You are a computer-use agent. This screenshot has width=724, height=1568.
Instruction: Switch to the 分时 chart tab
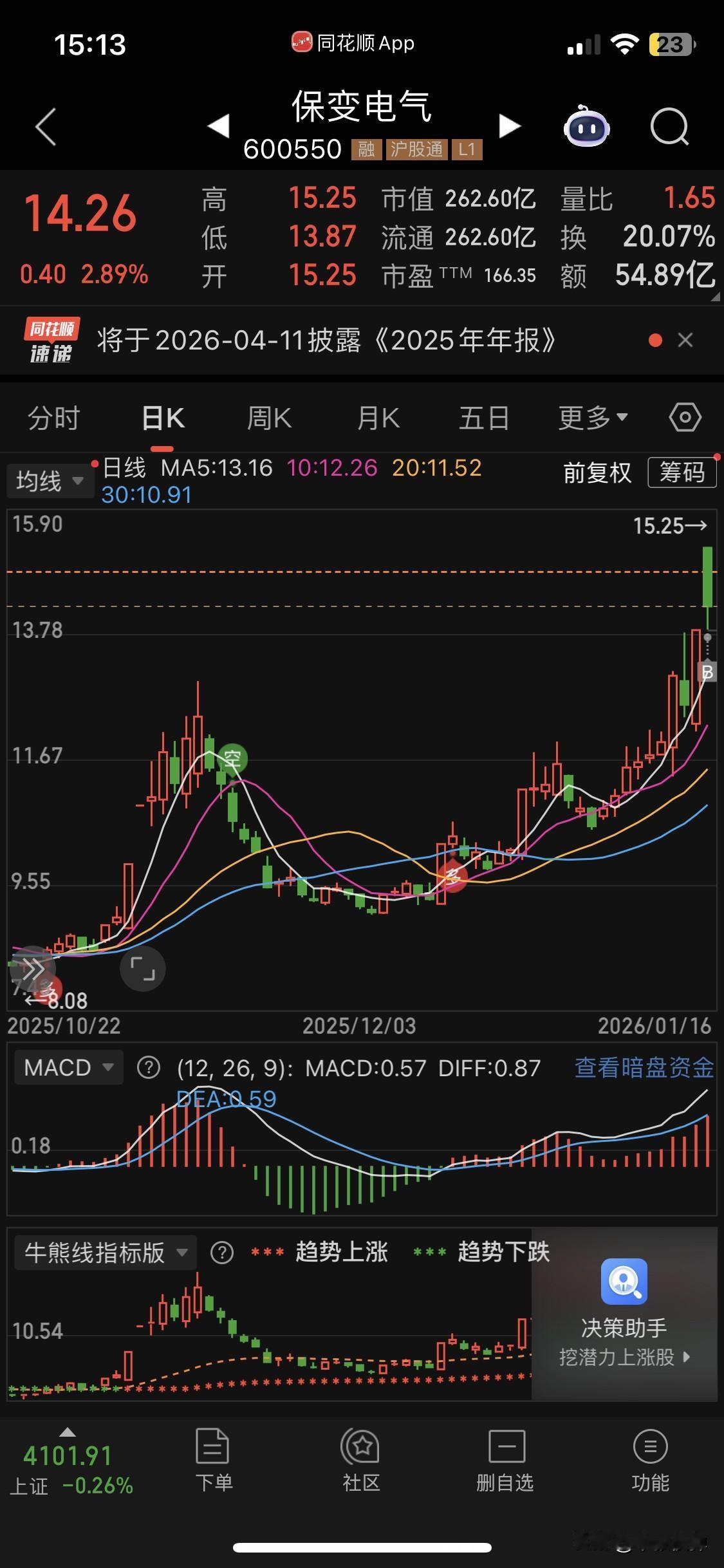(53, 418)
